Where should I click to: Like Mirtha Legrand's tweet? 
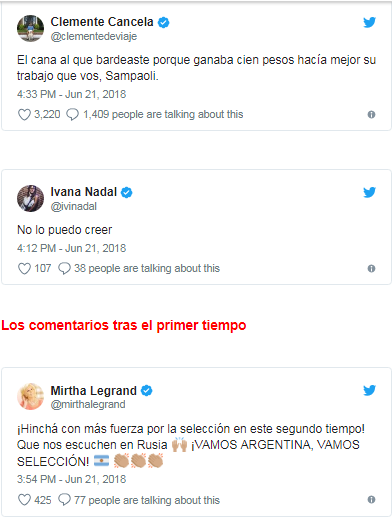(24, 500)
